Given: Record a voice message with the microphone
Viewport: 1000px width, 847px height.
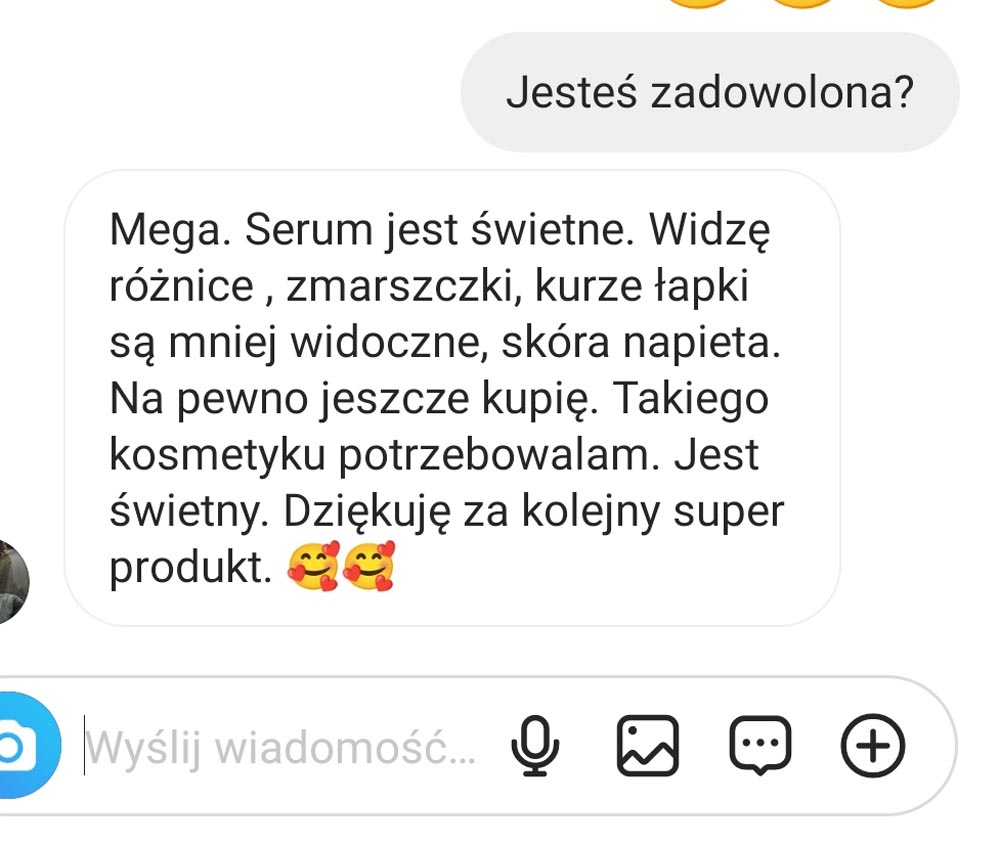Looking at the screenshot, I should click(x=534, y=746).
